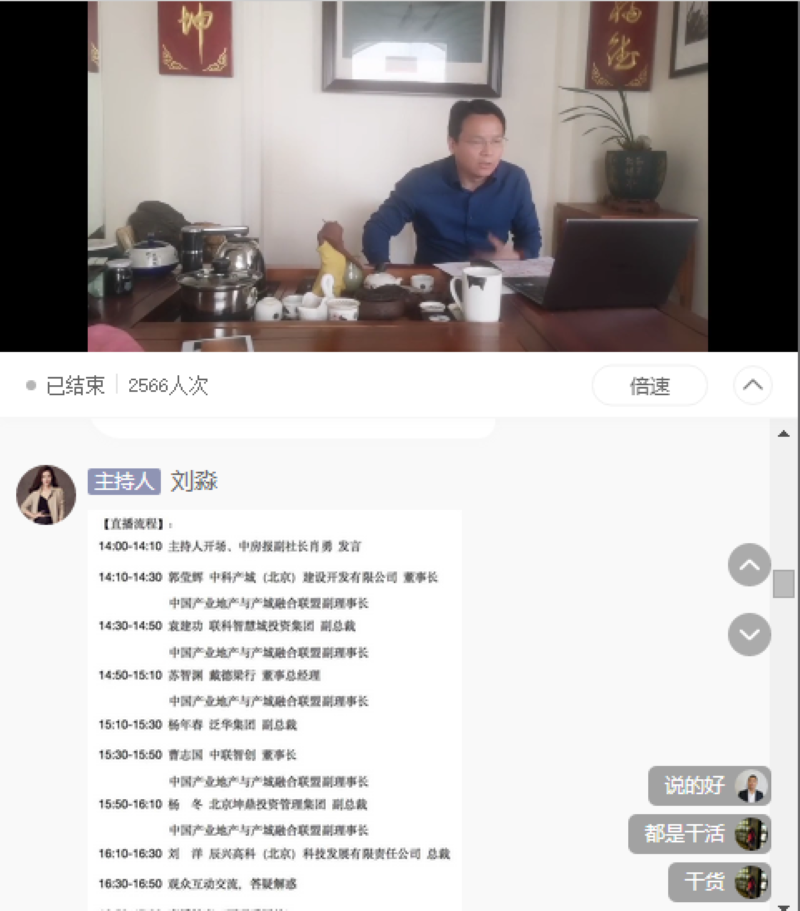Tap the round down-arrow button to jump down

click(749, 634)
